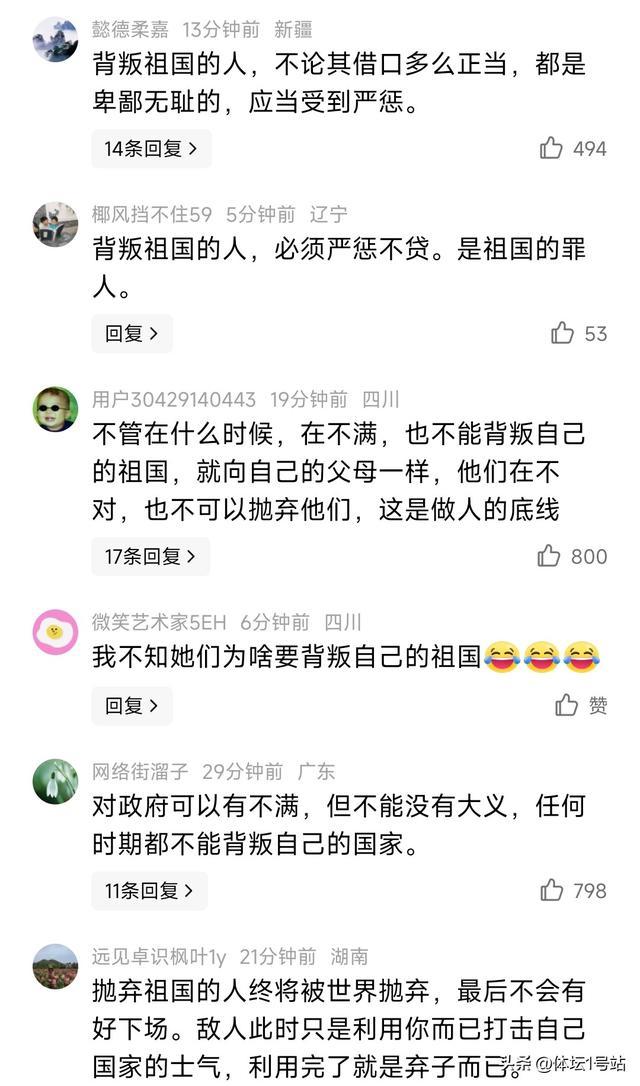Like 懿德柔嘉's comment with 494 likes
Viewport: 640px width, 1086px height.
pyautogui.click(x=551, y=149)
